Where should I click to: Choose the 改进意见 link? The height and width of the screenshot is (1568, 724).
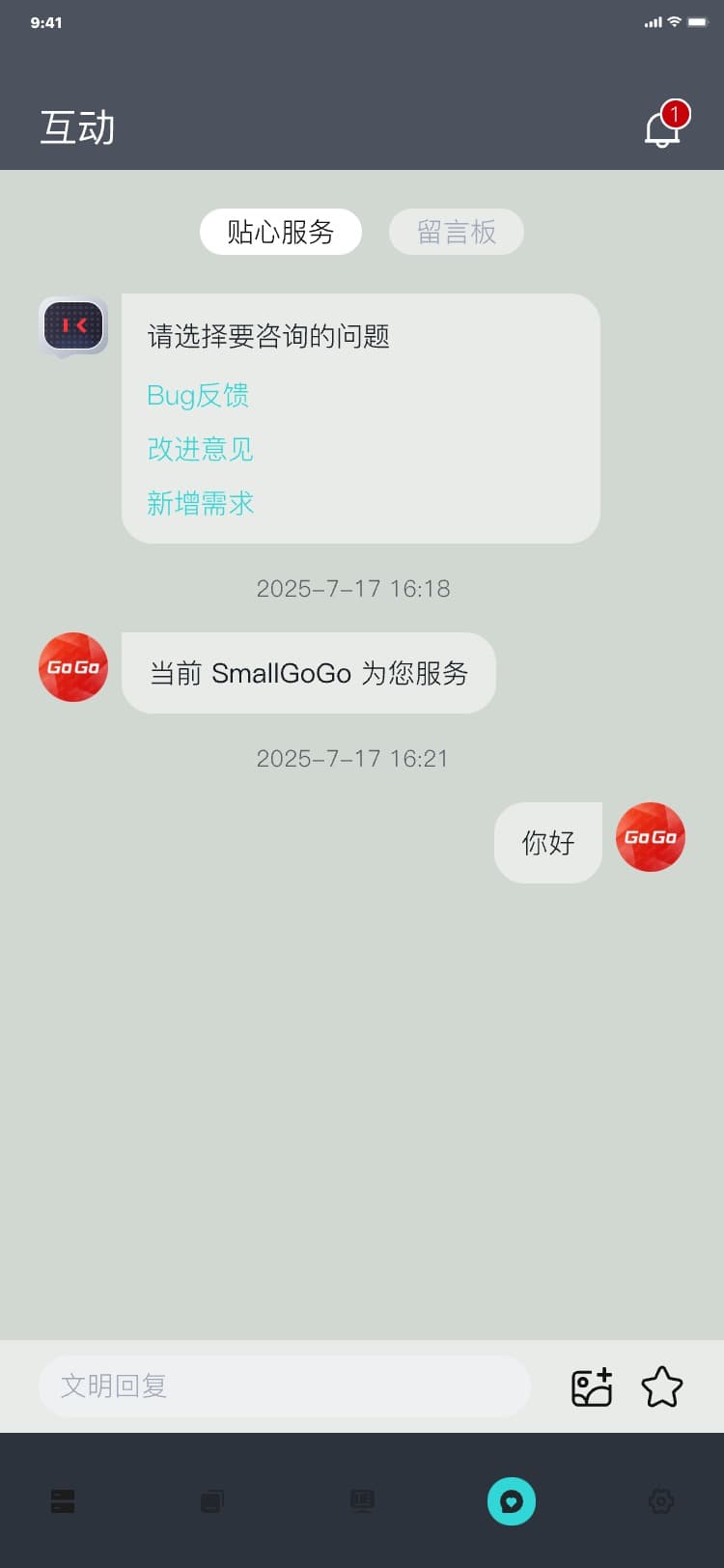click(200, 449)
